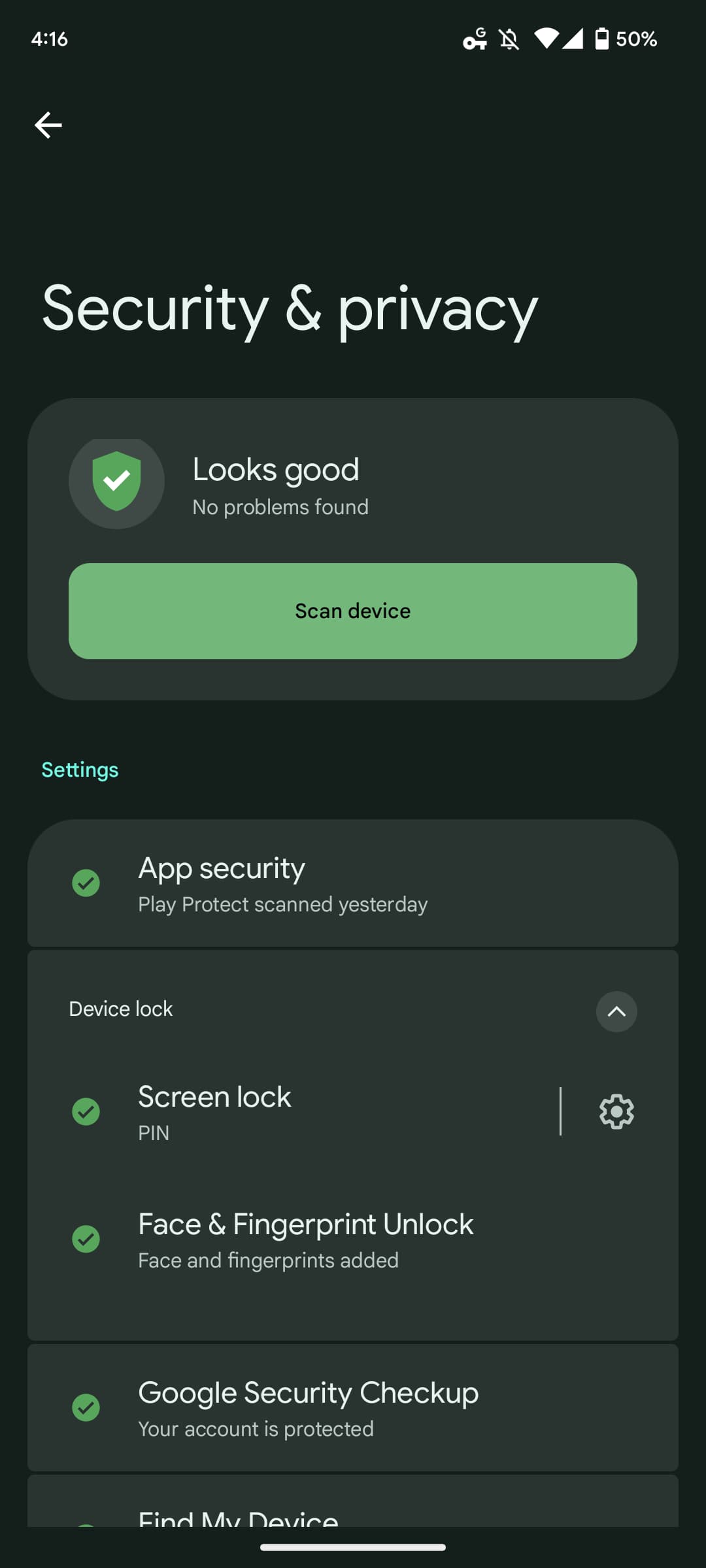The image size is (706, 1568).
Task: Open Google Security Checkup
Action: click(x=353, y=1408)
